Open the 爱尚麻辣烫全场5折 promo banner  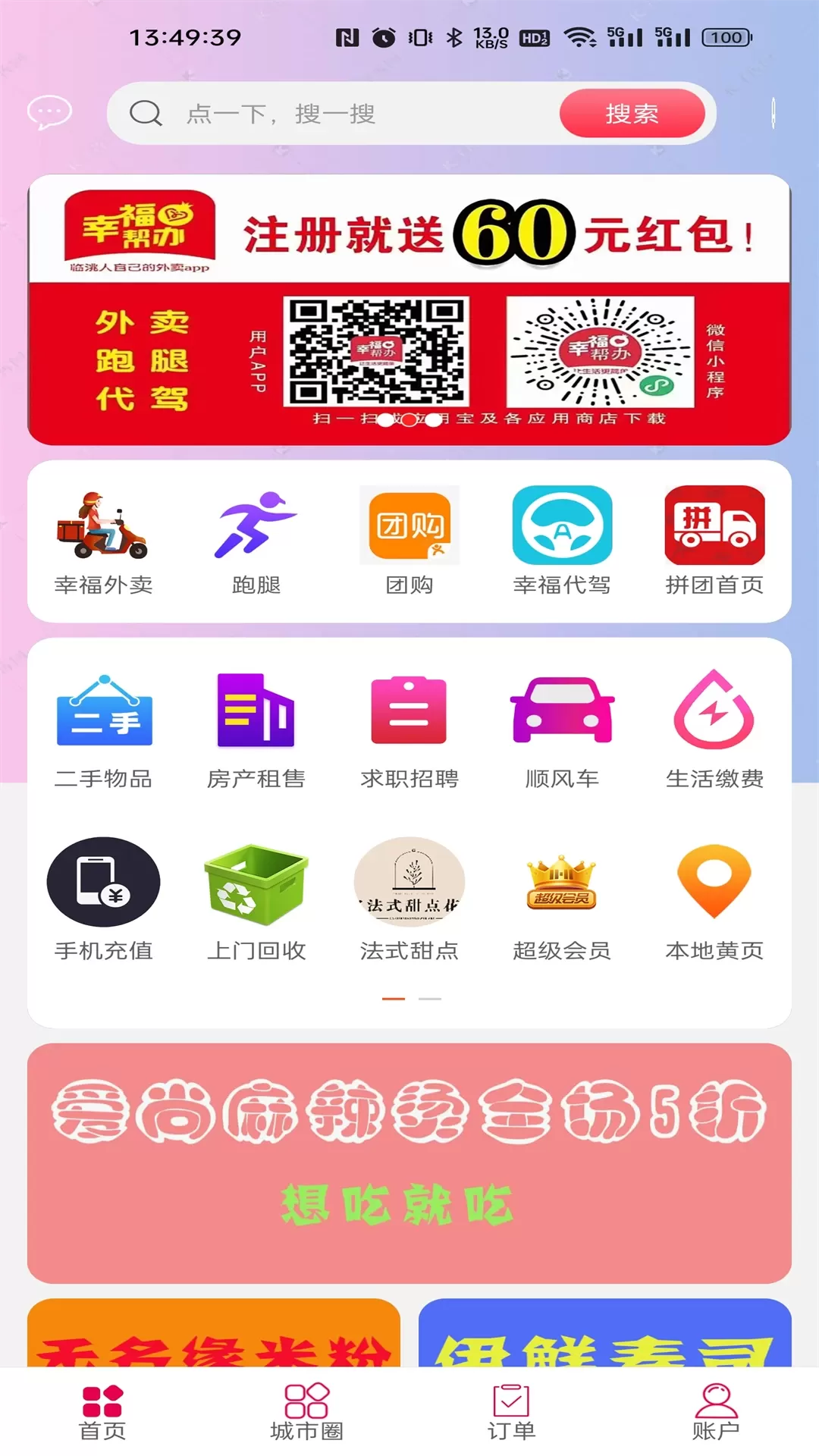409,1163
